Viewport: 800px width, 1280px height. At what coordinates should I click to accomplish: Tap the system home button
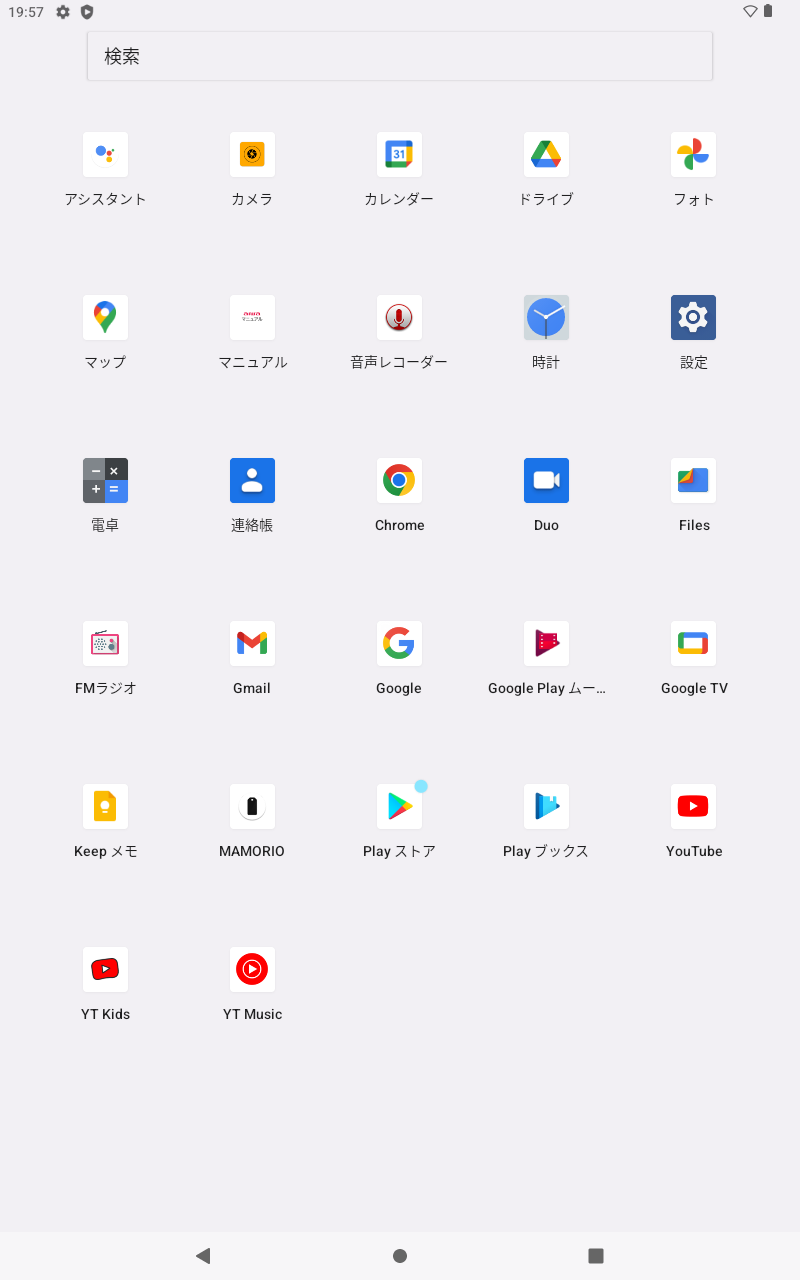[400, 1256]
